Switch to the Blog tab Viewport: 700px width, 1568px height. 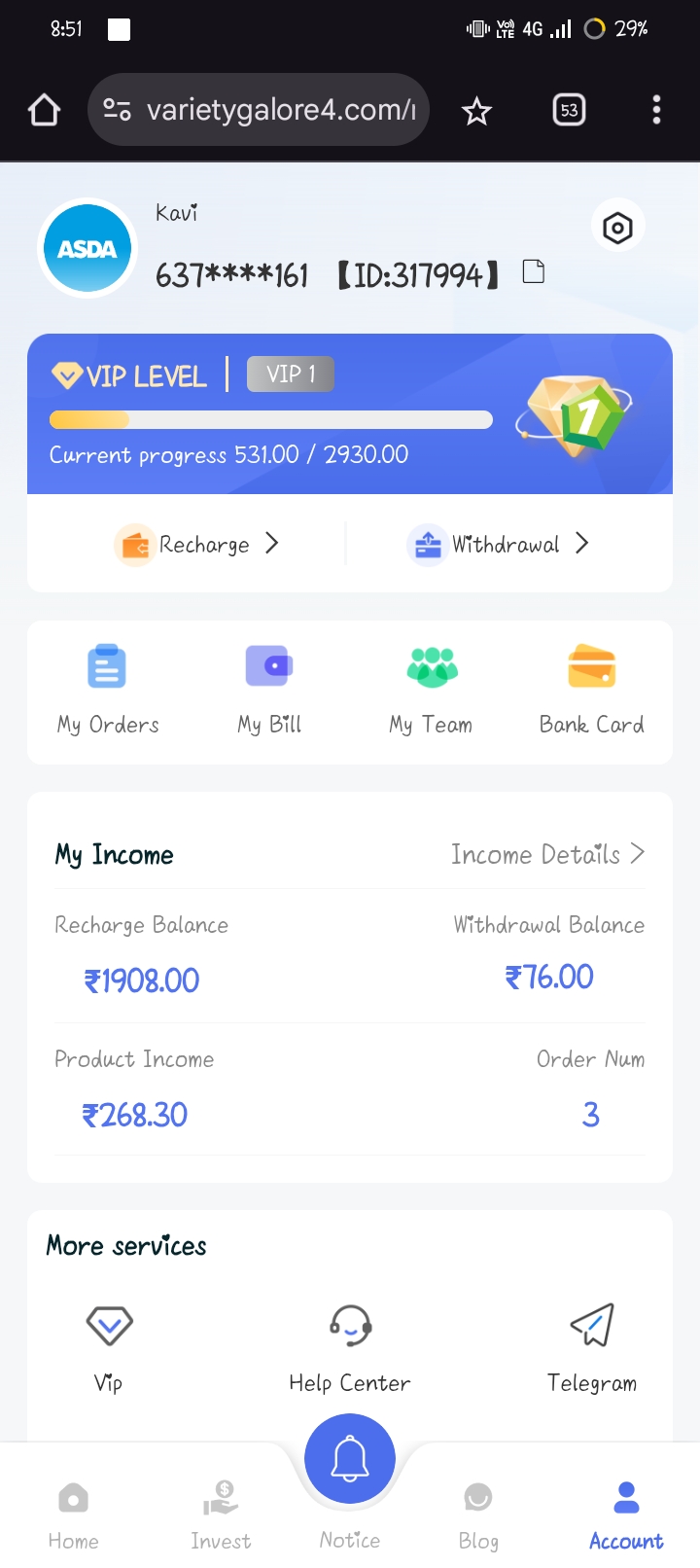pos(478,1515)
